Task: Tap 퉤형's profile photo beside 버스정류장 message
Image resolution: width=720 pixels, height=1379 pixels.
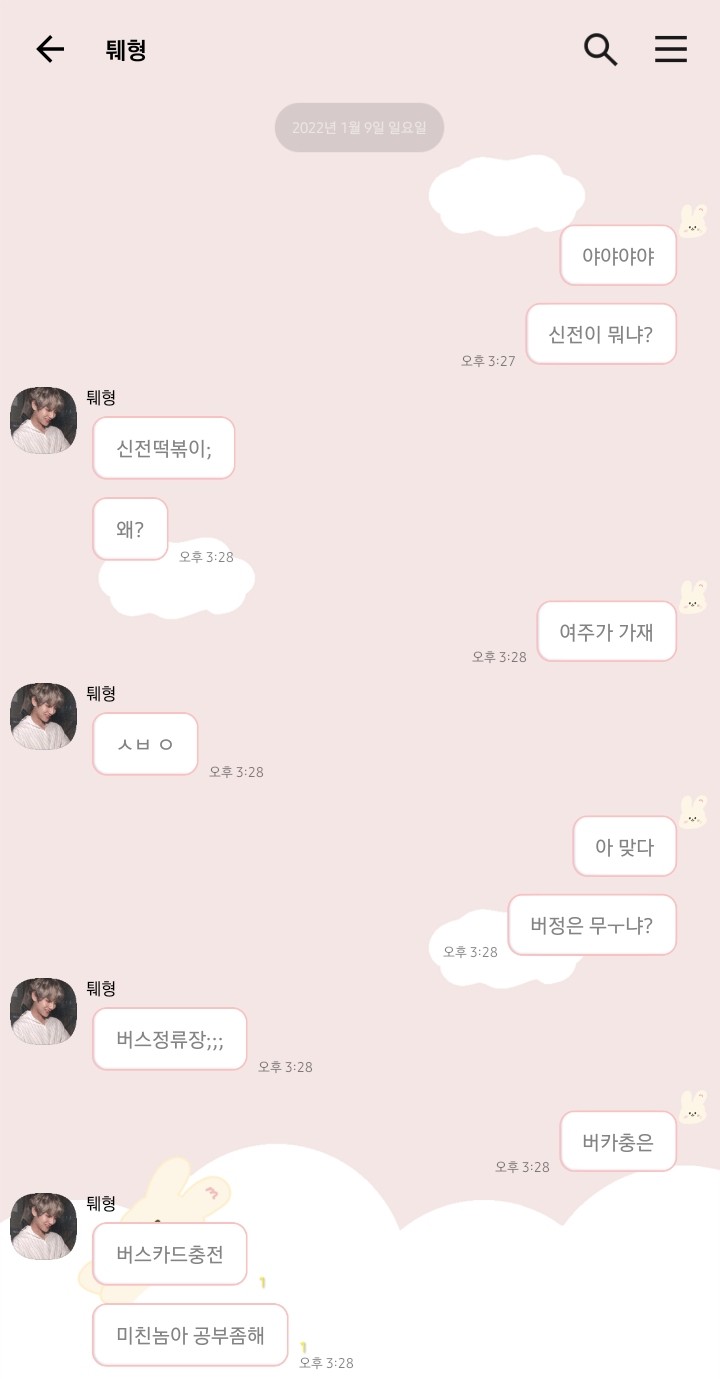Action: click(44, 1012)
